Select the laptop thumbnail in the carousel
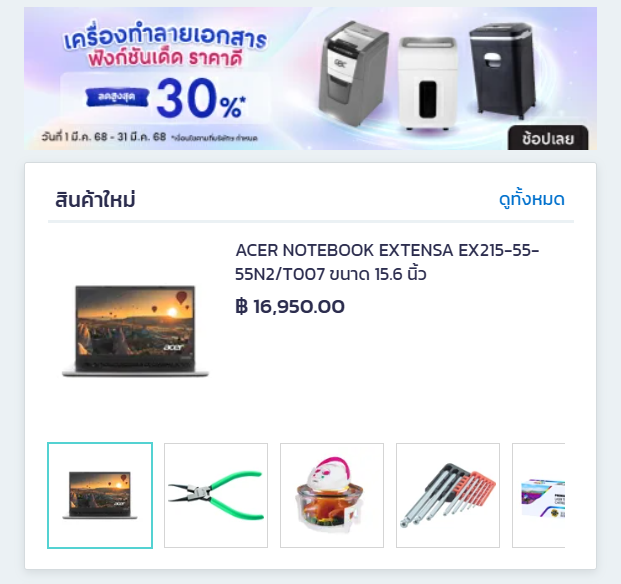This screenshot has height=584, width=621. tap(100, 495)
